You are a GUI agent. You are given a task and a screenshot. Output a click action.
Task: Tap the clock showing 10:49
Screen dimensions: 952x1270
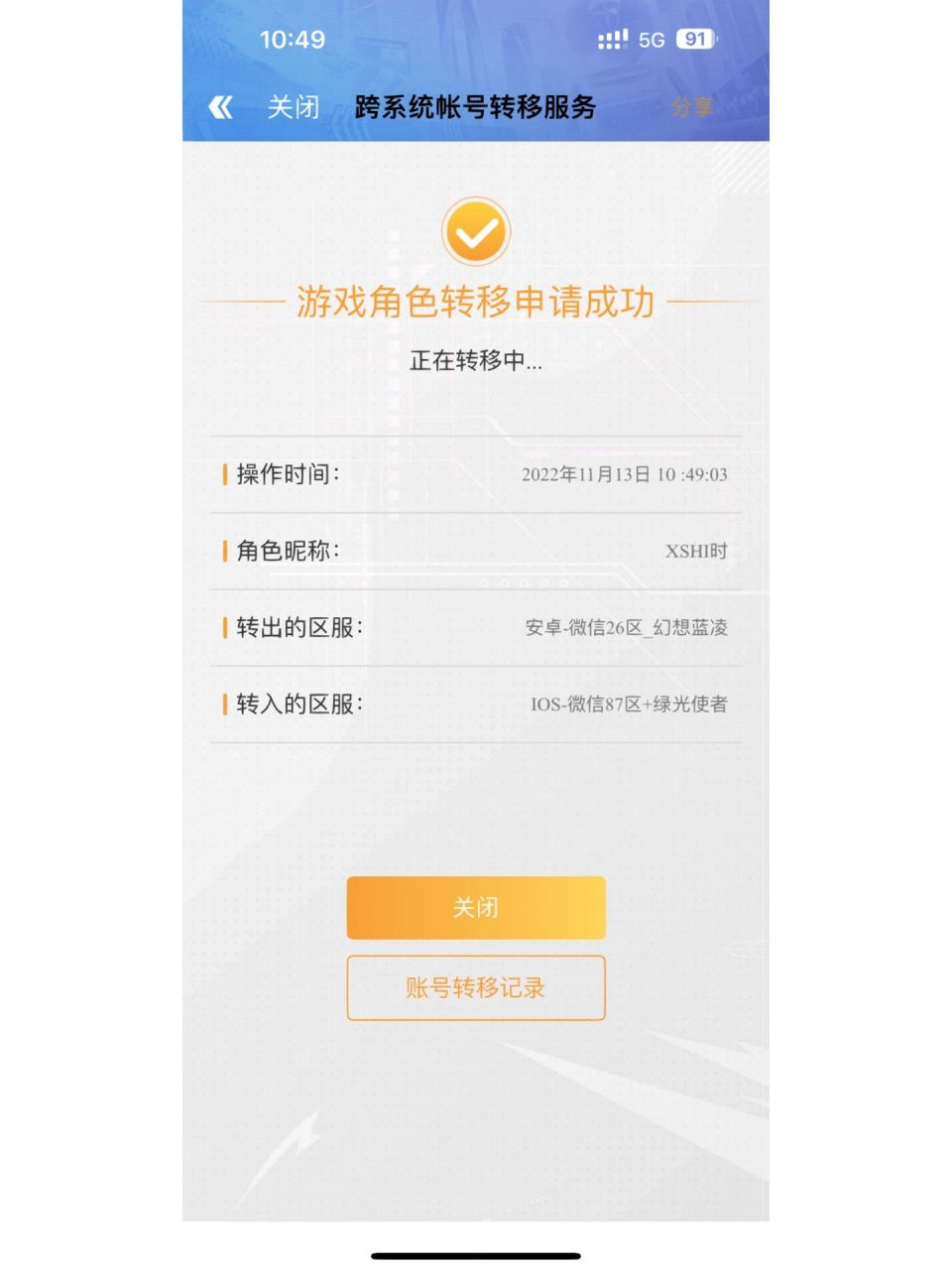click(x=295, y=40)
